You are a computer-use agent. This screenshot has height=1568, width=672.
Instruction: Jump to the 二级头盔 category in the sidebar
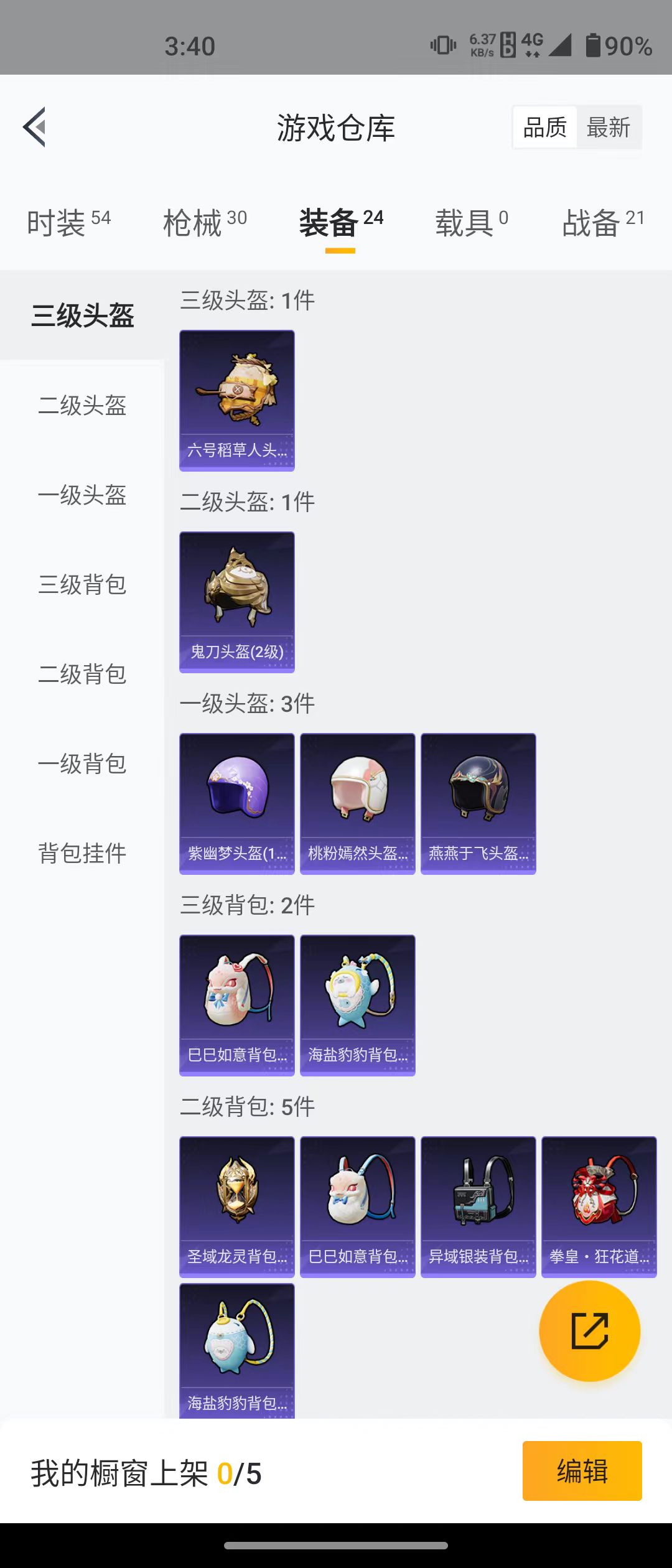click(82, 406)
